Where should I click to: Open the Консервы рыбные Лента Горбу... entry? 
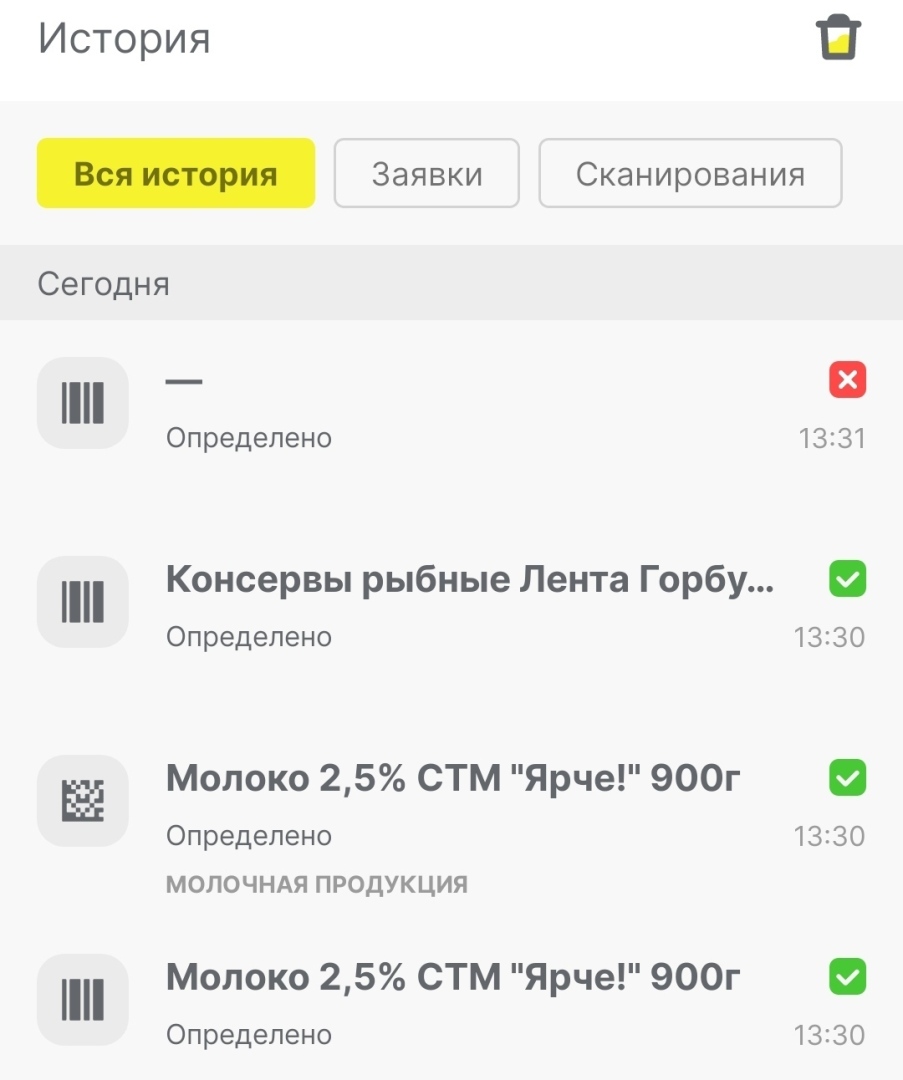point(450,602)
